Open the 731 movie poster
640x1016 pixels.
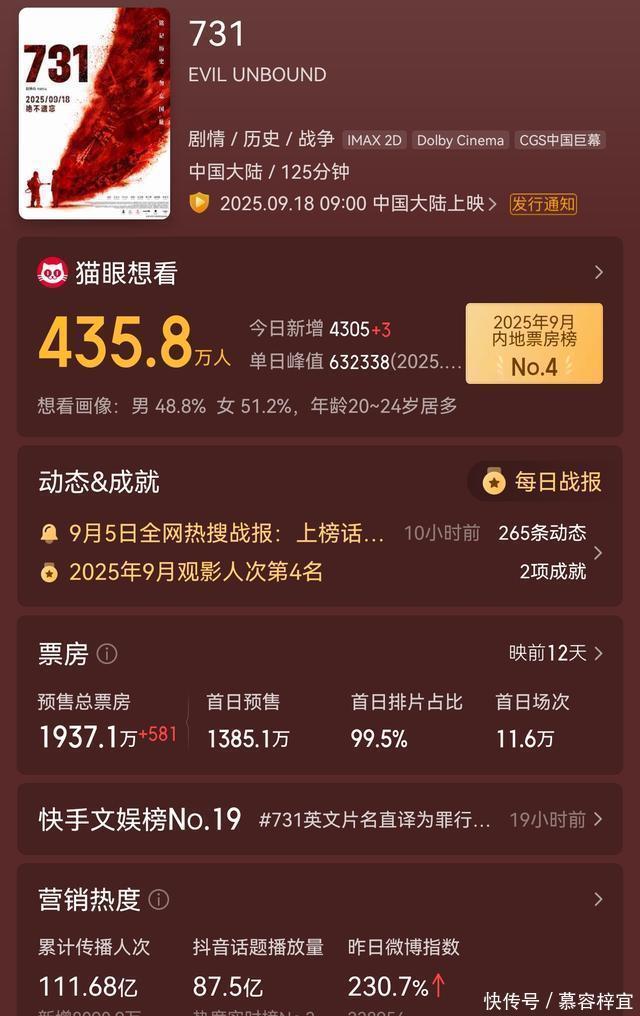[94, 112]
